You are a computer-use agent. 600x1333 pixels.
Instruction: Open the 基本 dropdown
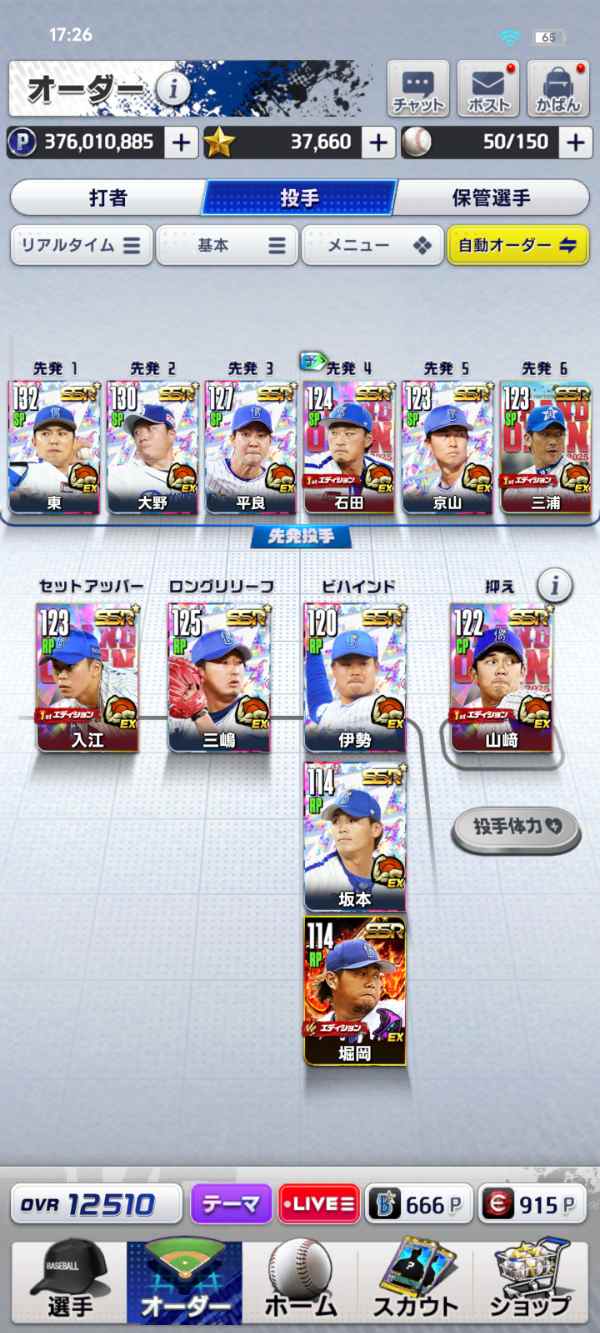coord(227,245)
